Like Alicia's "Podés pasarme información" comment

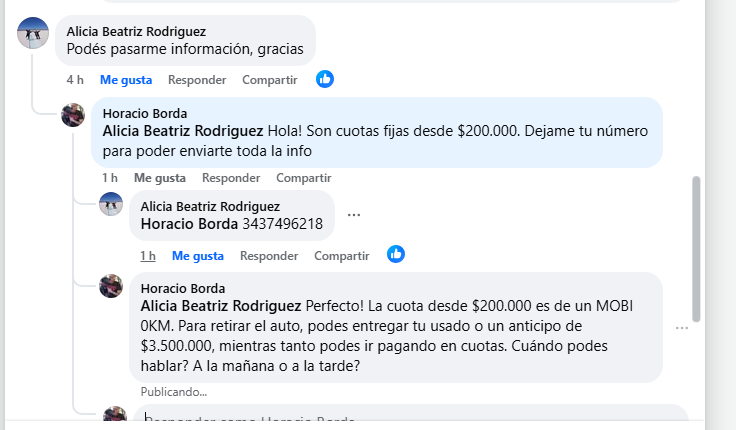click(x=126, y=80)
